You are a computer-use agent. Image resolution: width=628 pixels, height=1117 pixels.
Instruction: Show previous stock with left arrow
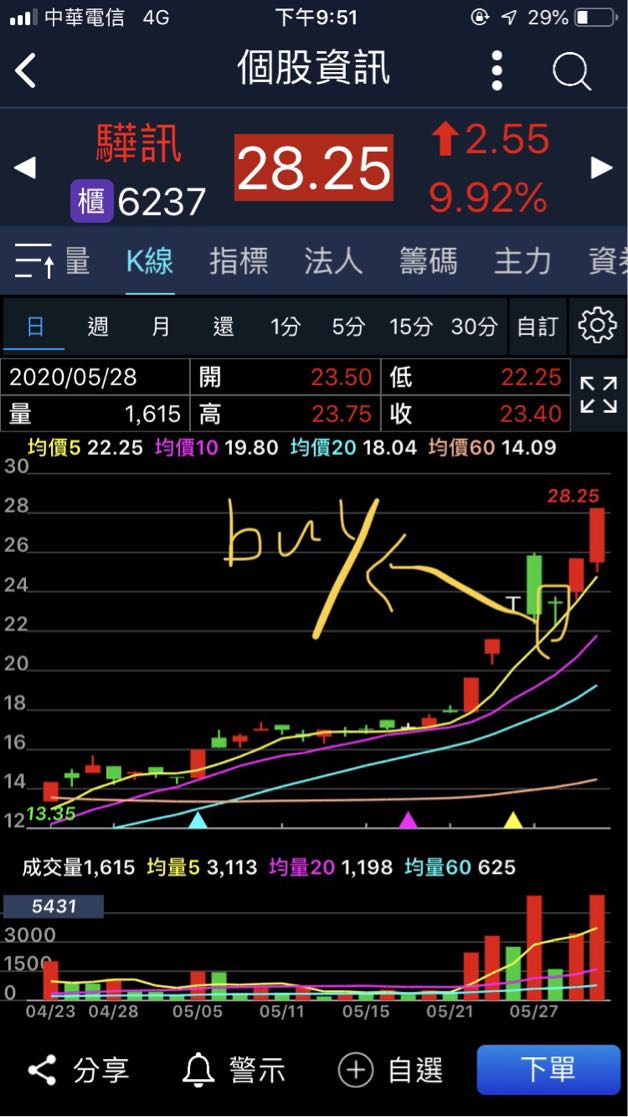coord(25,167)
